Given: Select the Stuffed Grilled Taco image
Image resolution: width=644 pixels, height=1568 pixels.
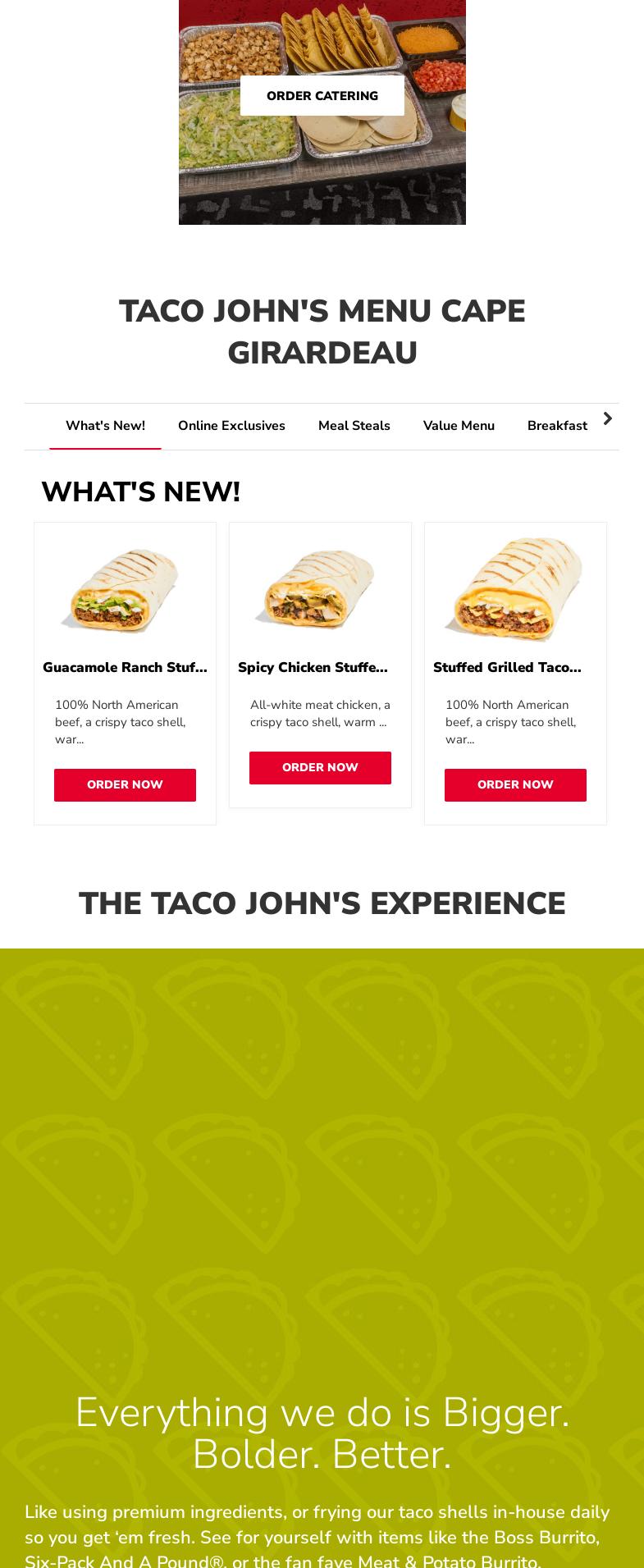Looking at the screenshot, I should [515, 589].
